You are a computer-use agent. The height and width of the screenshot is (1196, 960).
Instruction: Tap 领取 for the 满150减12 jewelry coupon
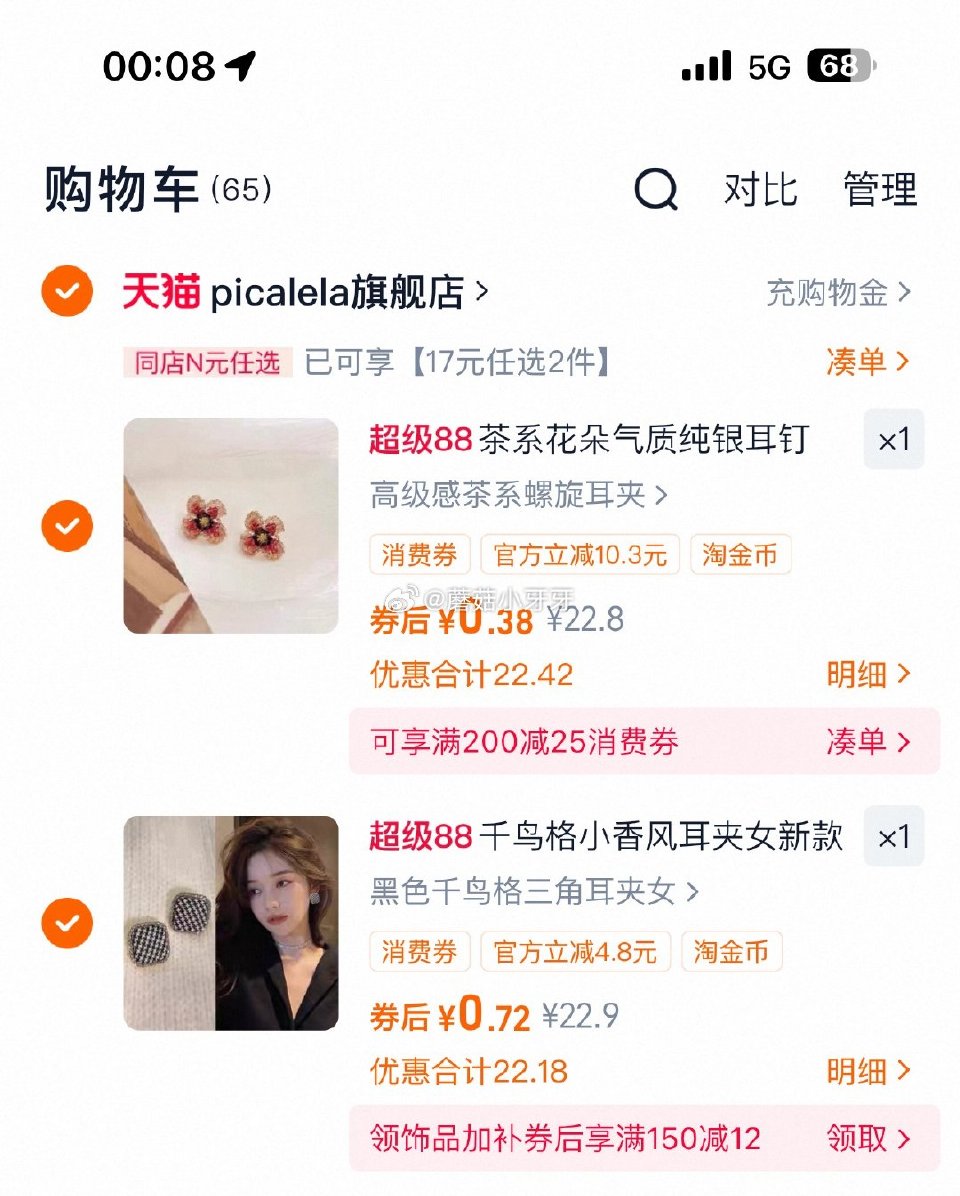click(868, 1139)
